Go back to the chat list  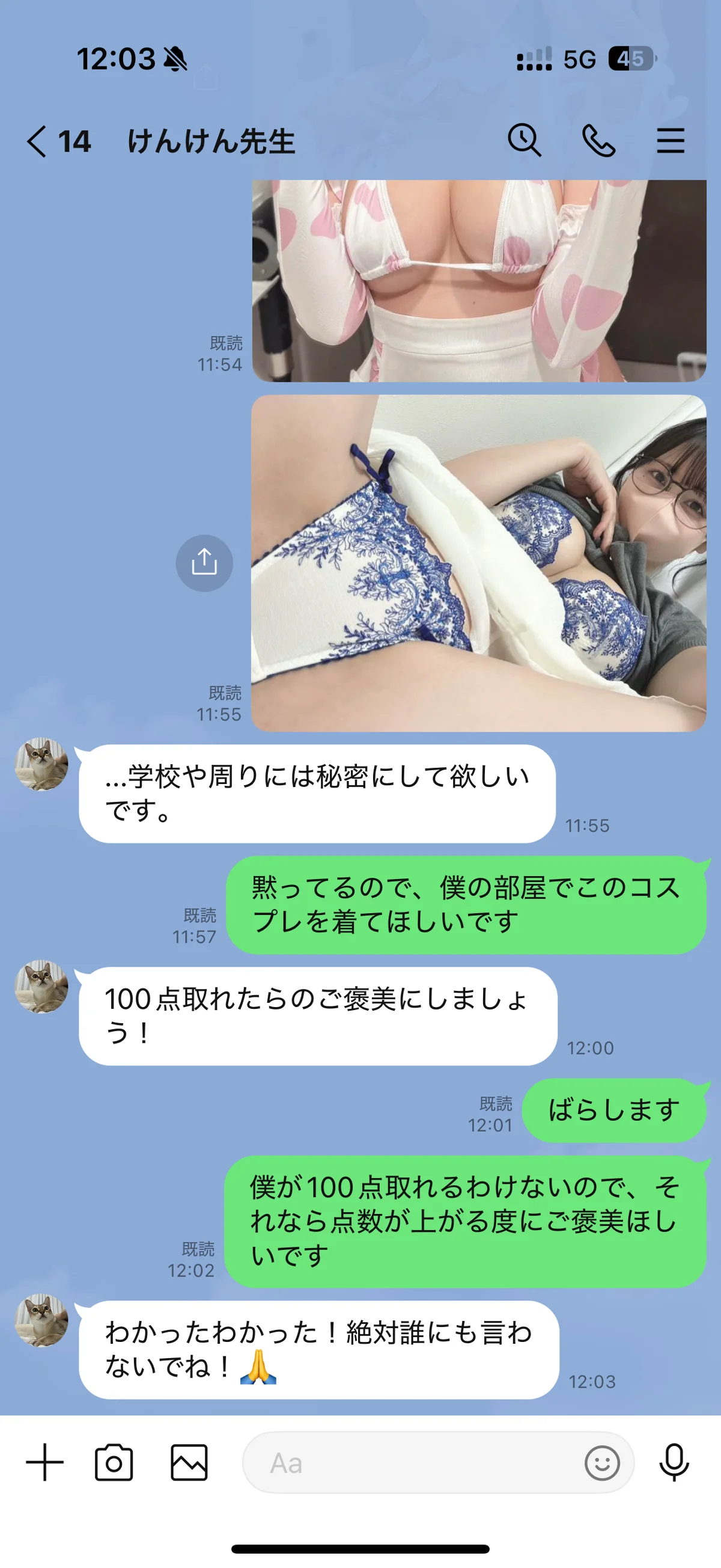38,141
